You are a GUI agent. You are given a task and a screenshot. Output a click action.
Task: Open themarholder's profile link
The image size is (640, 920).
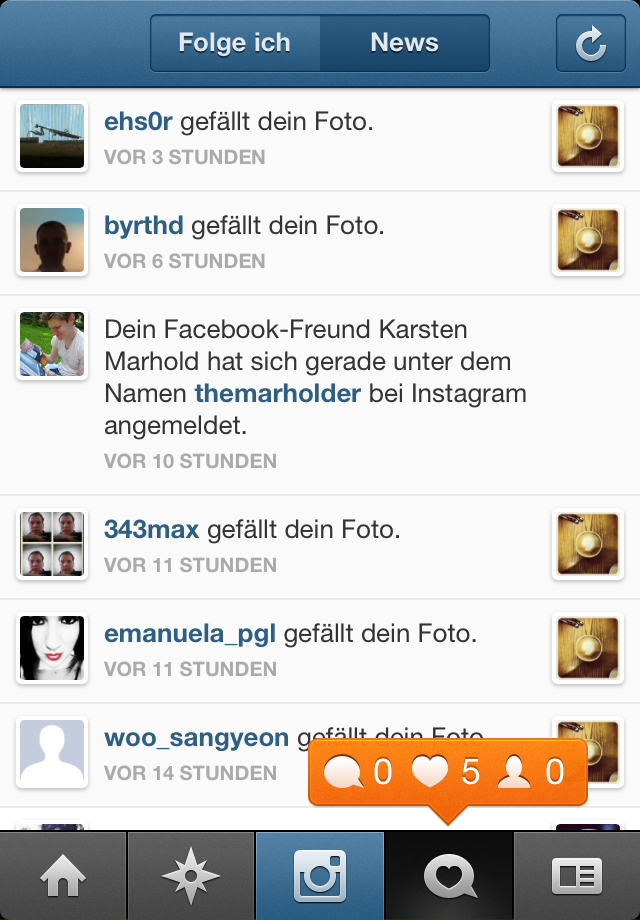tap(277, 393)
